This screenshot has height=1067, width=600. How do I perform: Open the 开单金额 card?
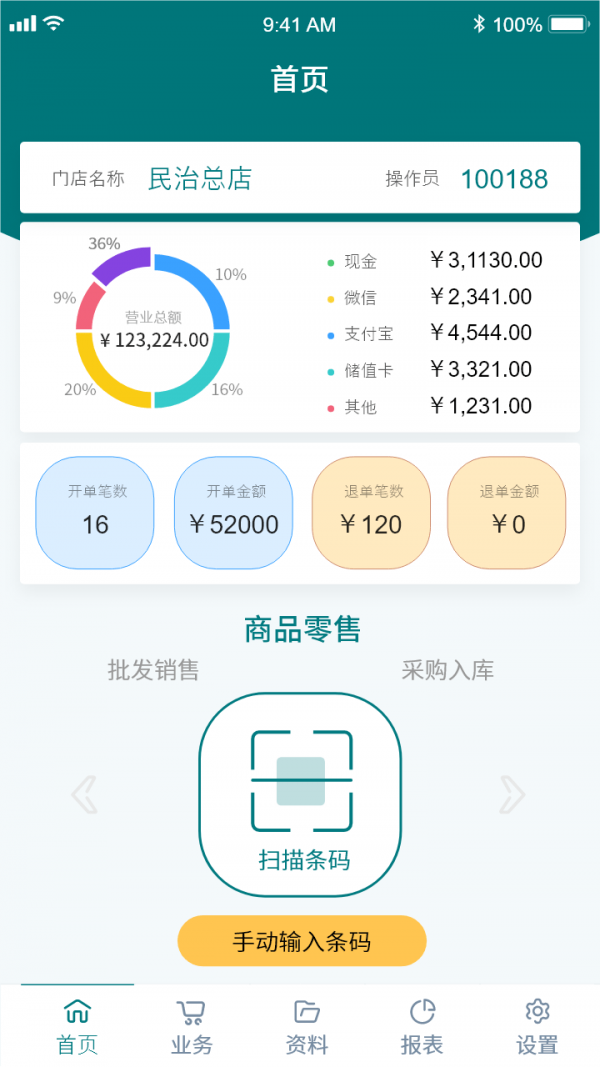click(234, 513)
